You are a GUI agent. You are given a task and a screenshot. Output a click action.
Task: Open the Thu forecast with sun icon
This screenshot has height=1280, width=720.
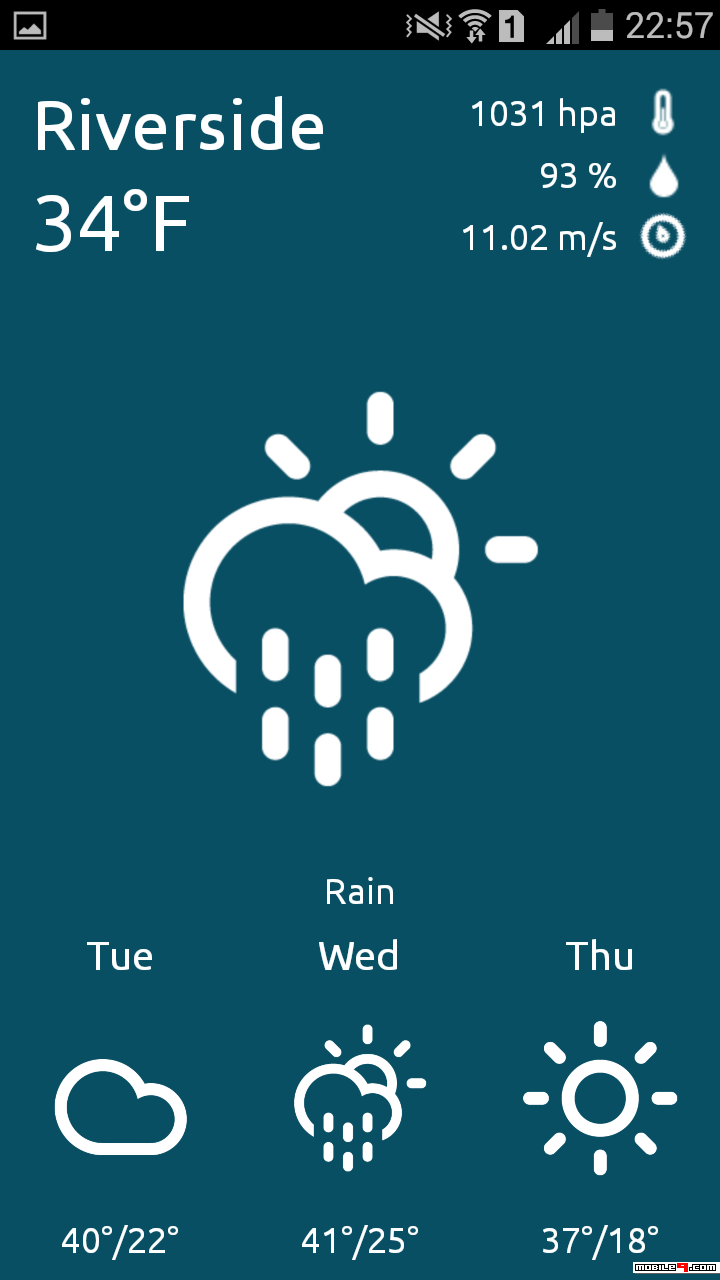(600, 1097)
